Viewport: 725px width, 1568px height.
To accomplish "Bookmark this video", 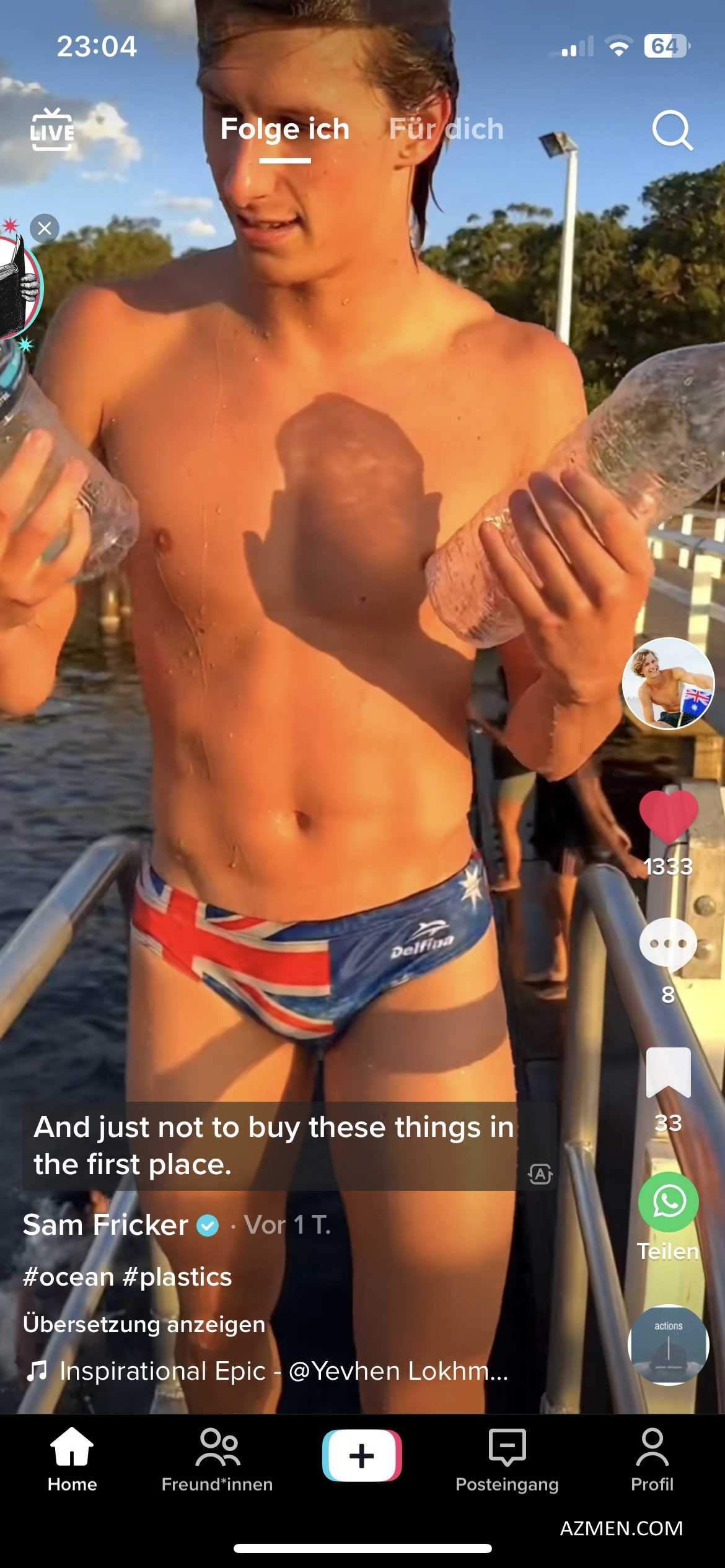I will (668, 1073).
